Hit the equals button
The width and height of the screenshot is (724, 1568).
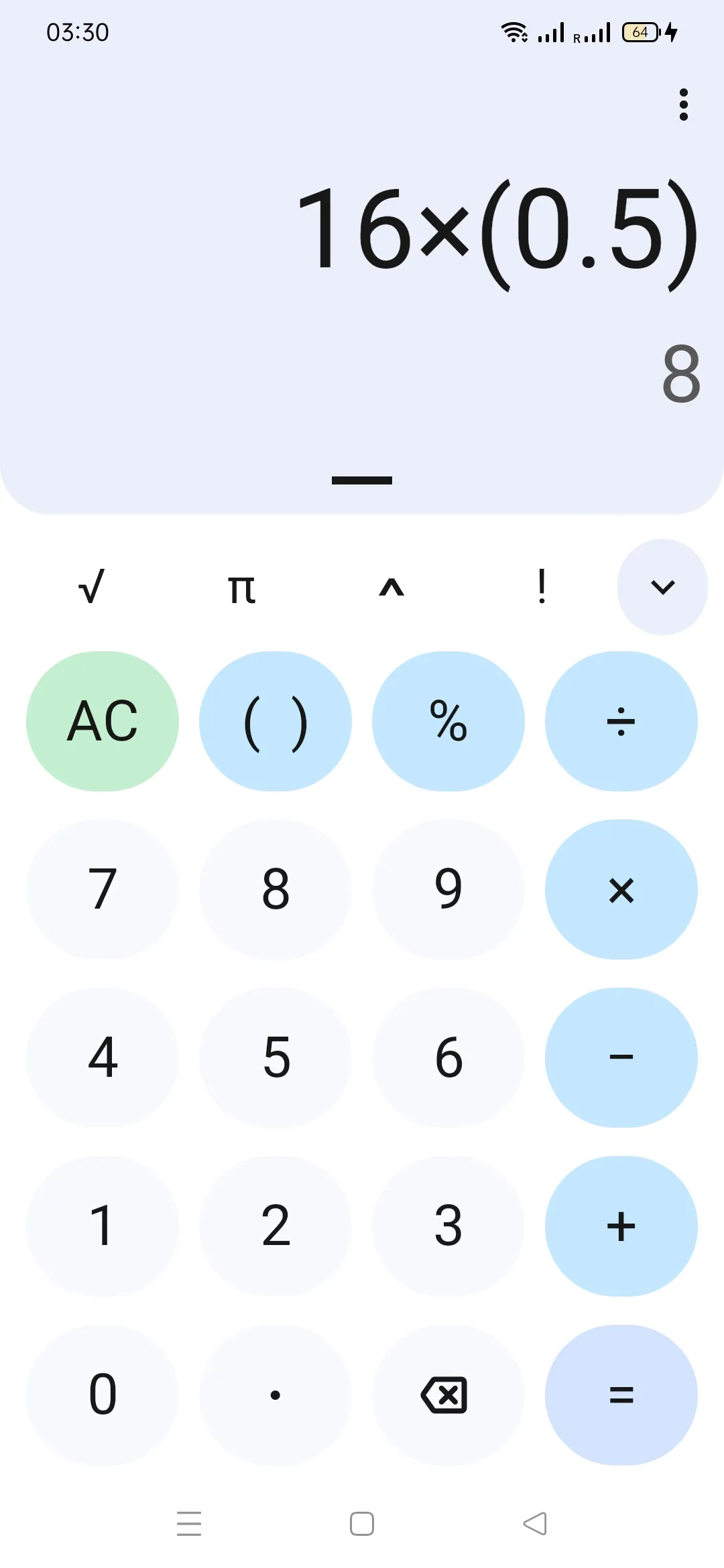[x=621, y=1395]
